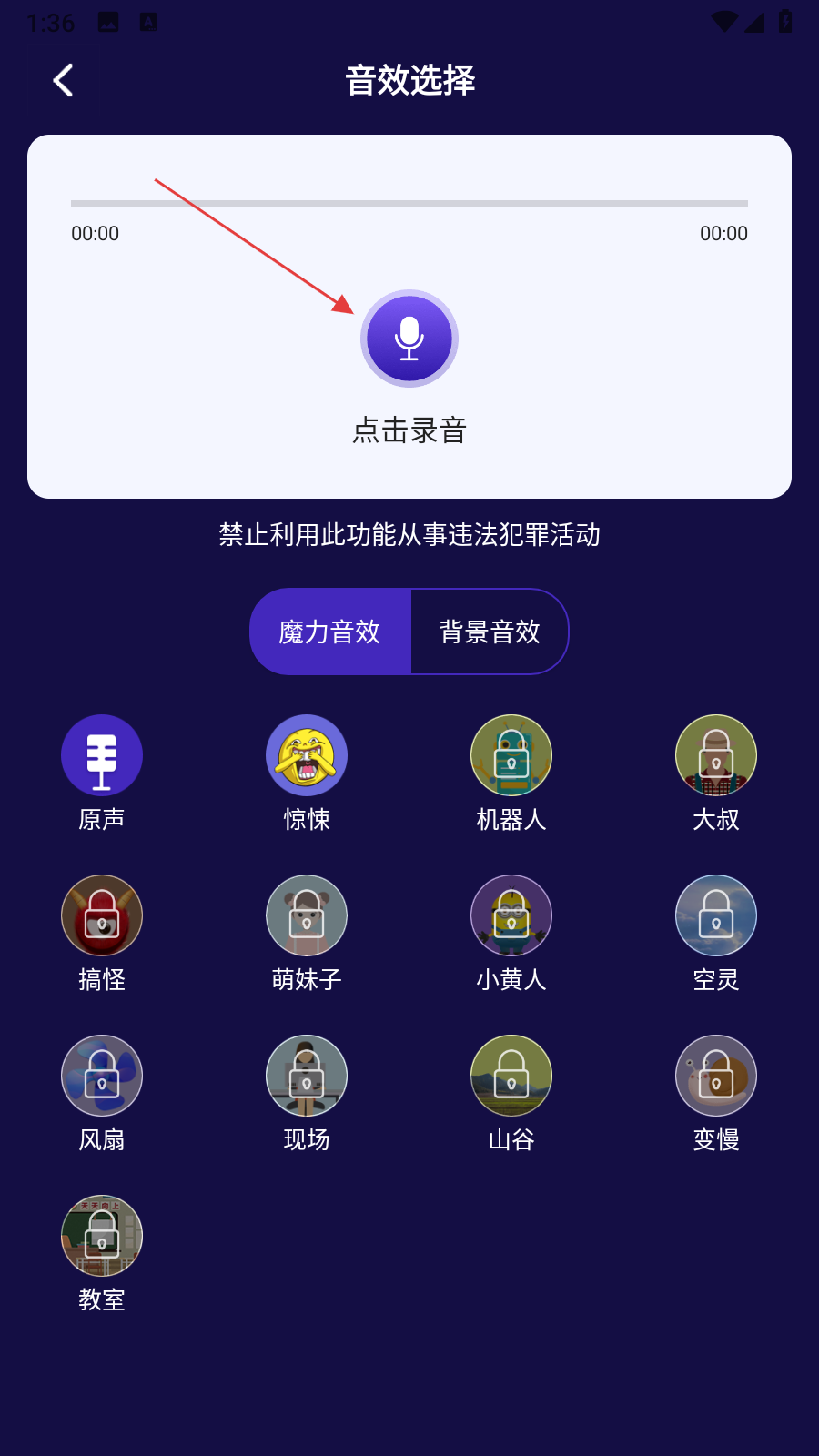Select the 原声 voice effect
The height and width of the screenshot is (1456, 819).
[102, 755]
